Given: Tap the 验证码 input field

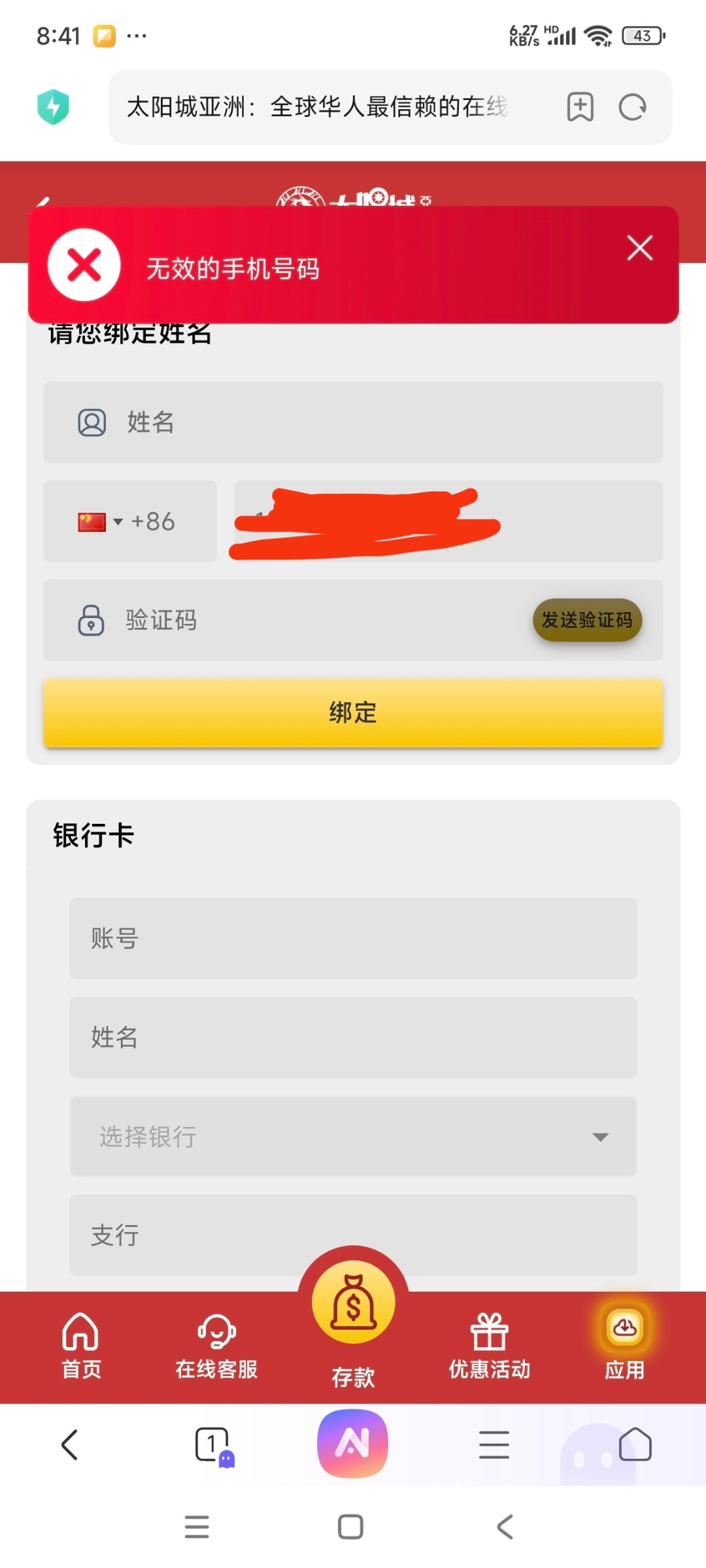Looking at the screenshot, I should coord(288,620).
